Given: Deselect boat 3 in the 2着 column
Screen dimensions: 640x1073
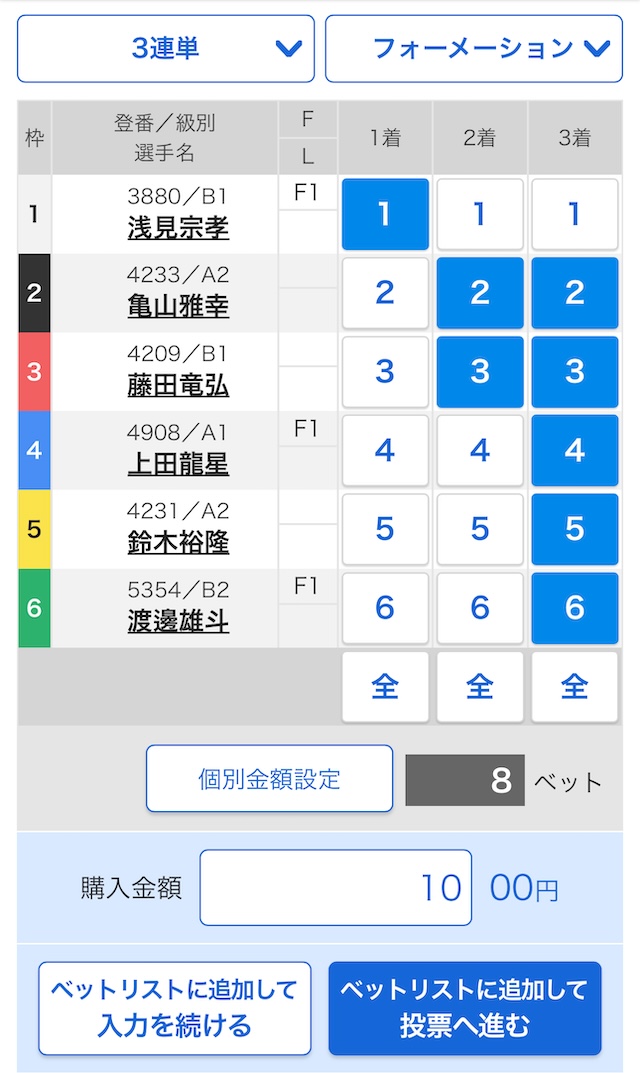Looking at the screenshot, I should (x=480, y=372).
